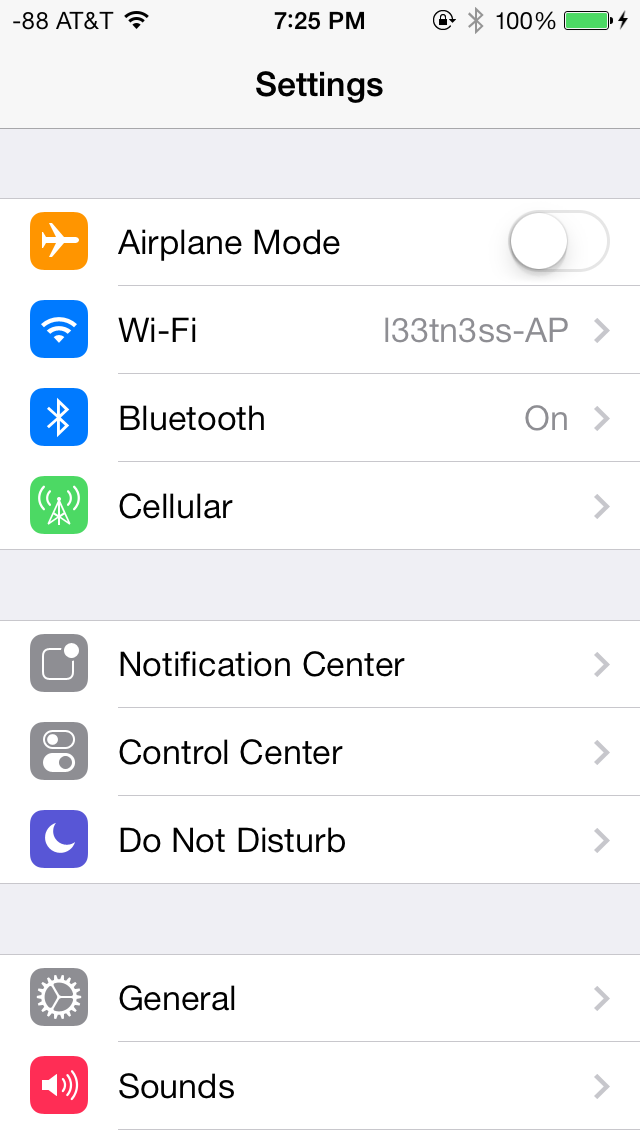Open Wi-Fi settings
640x1136 pixels.
tap(320, 330)
